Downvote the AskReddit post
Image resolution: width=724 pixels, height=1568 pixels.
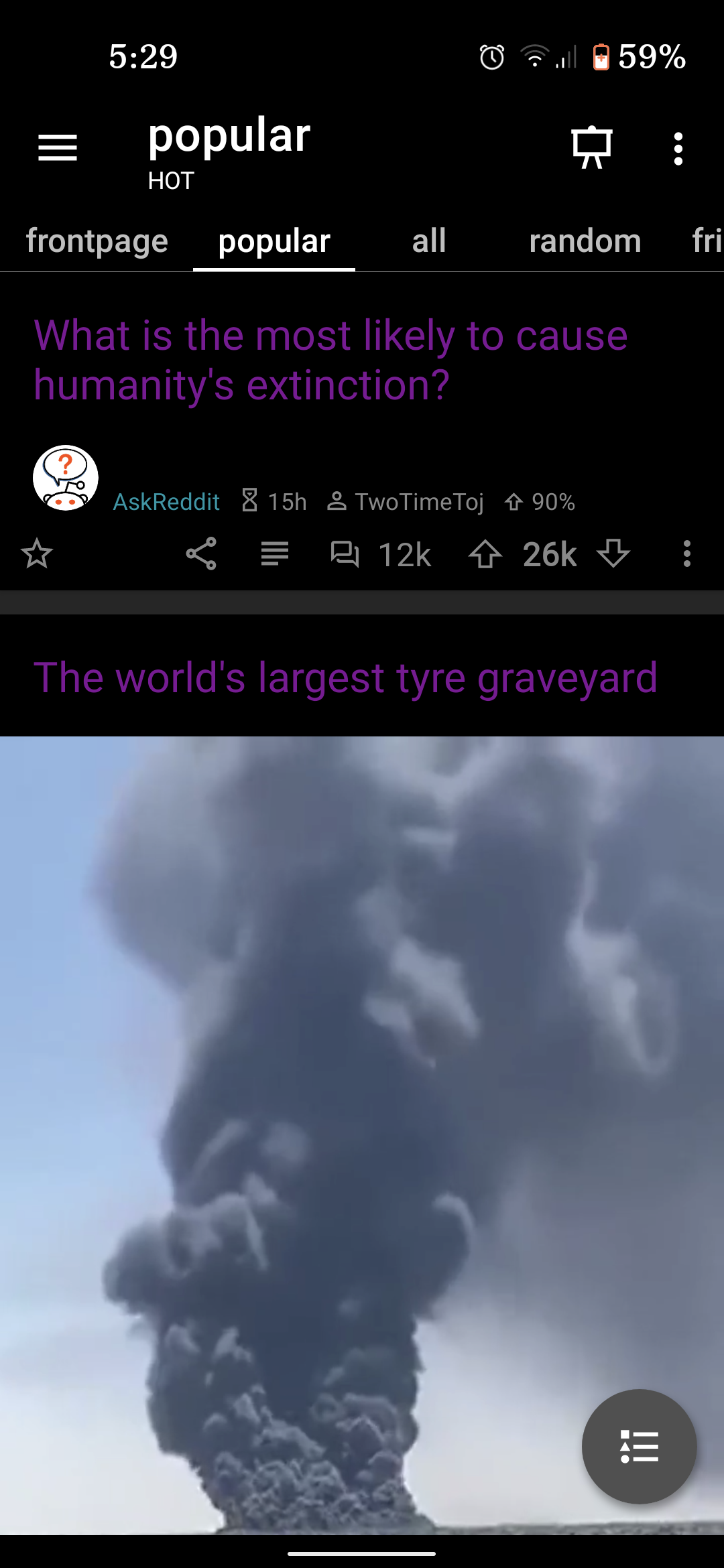point(613,555)
